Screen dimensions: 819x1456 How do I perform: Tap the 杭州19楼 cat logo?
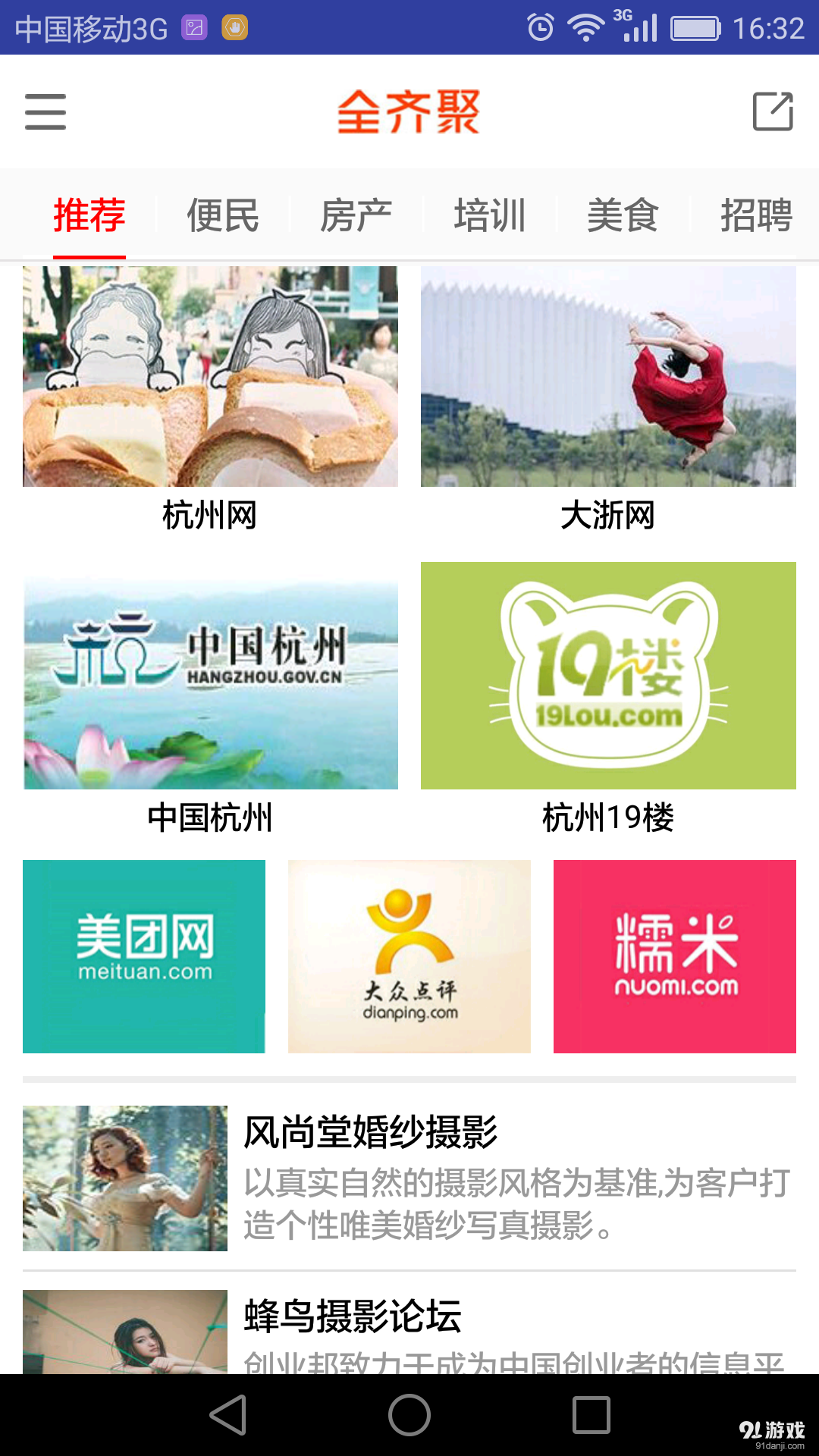(x=608, y=675)
